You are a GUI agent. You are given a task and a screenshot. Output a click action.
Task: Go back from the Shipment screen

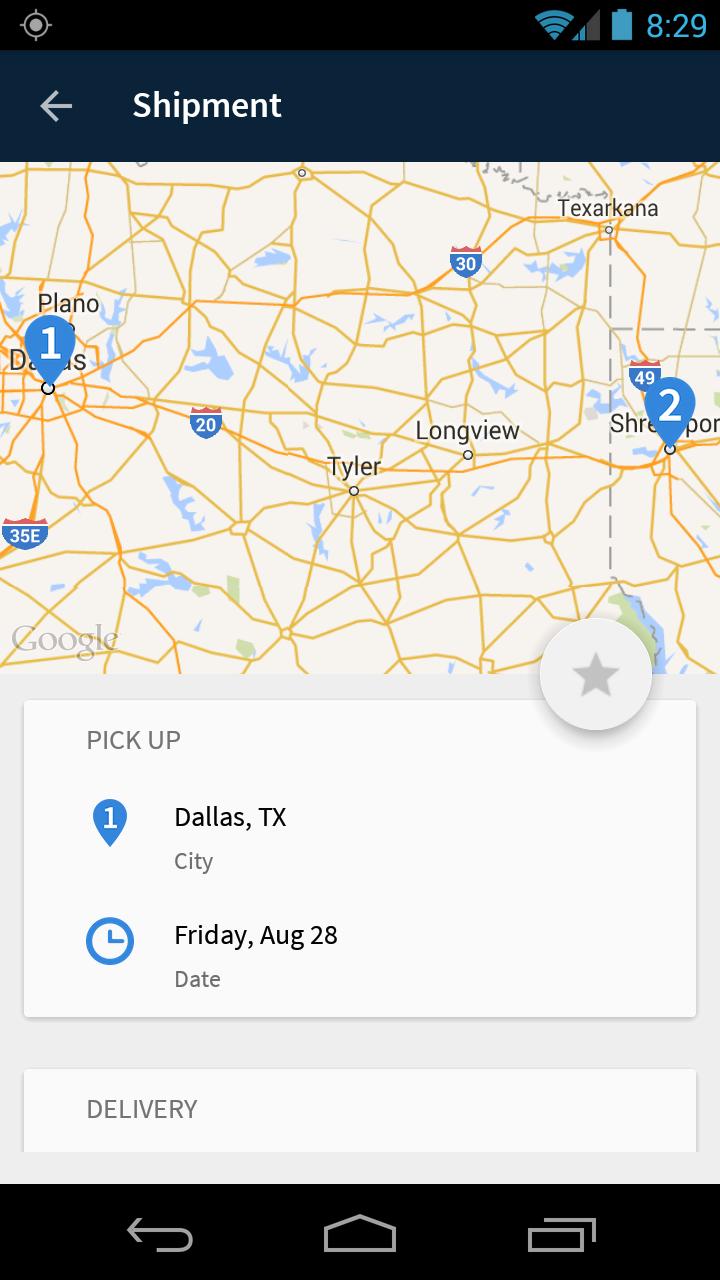click(56, 106)
